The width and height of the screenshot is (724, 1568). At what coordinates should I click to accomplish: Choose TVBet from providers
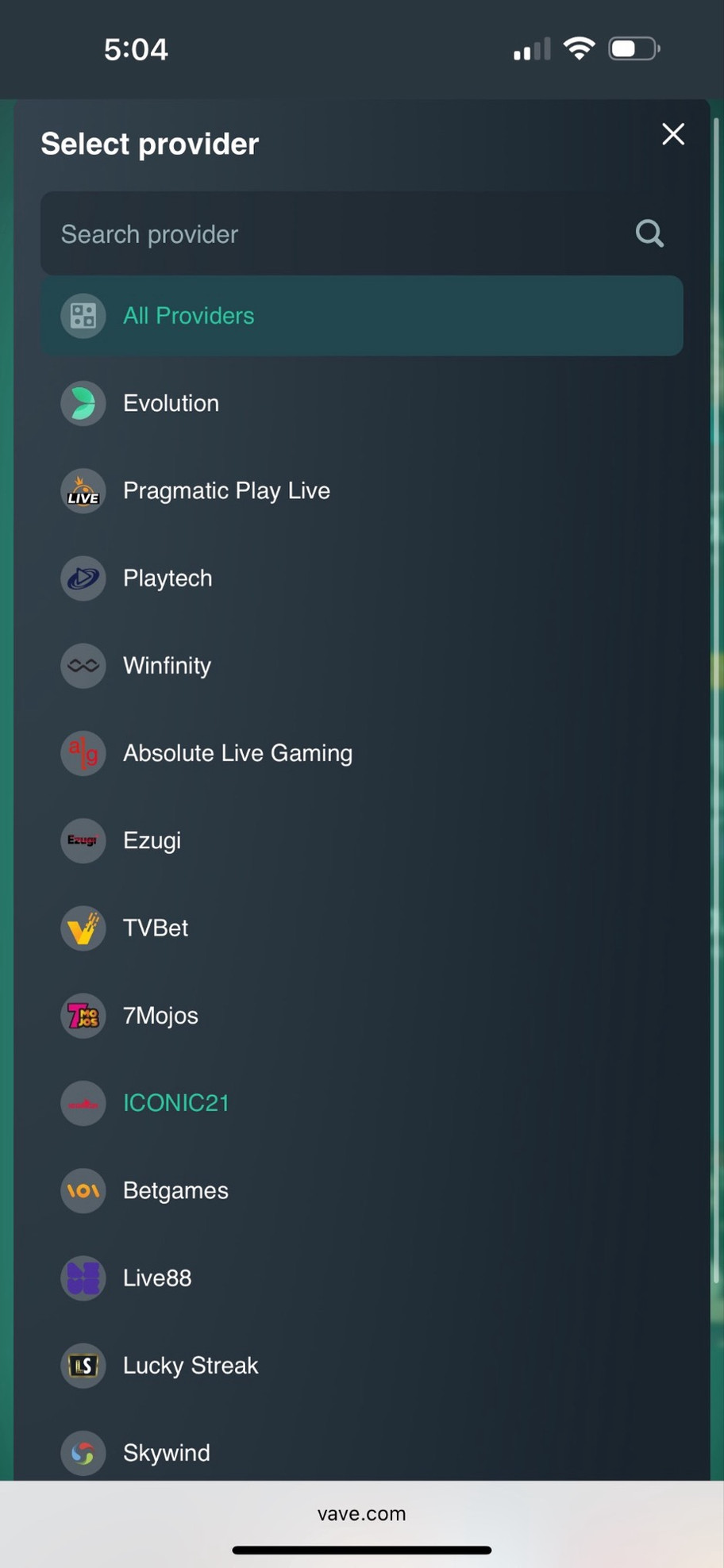point(156,928)
